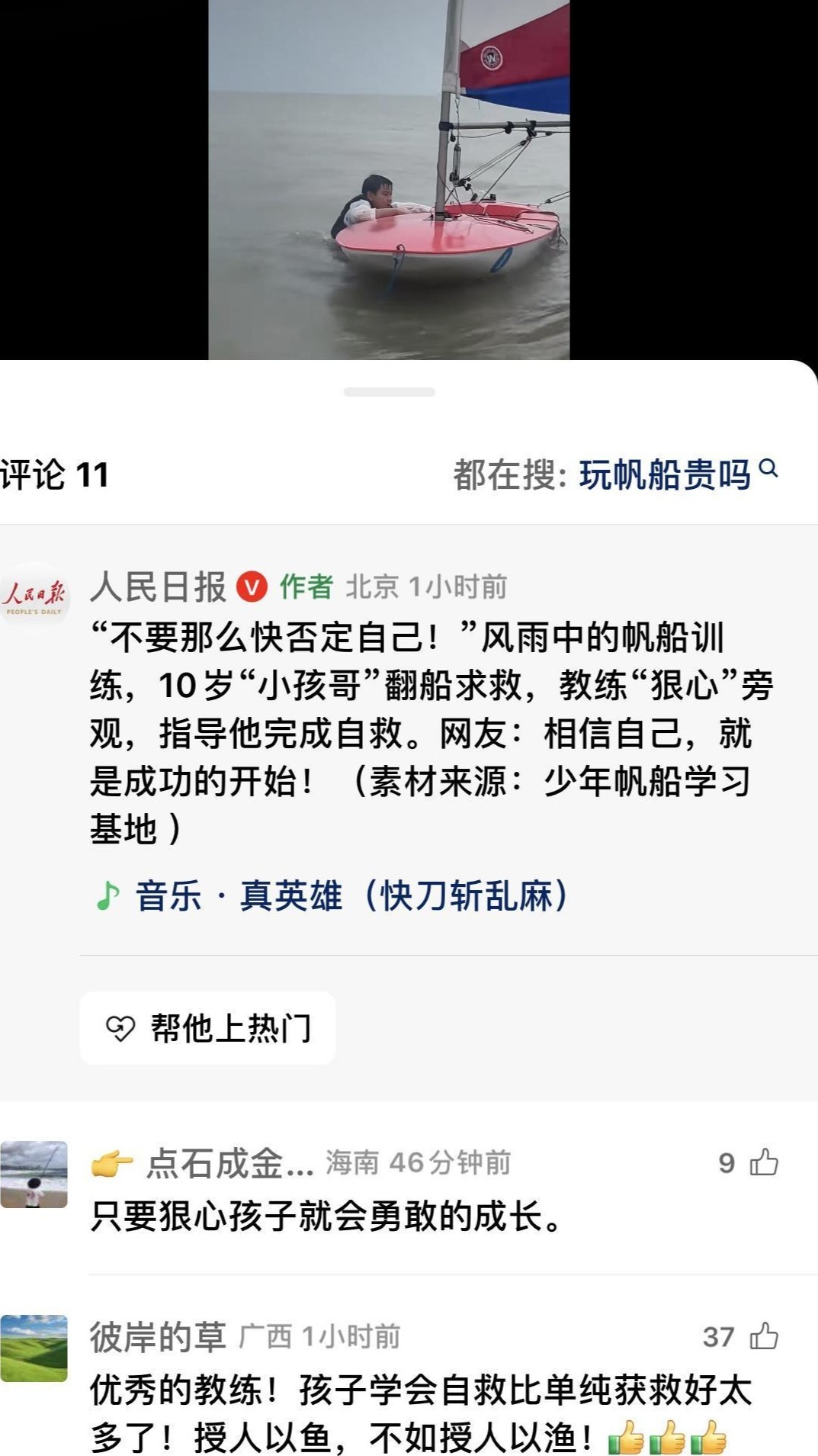Open 彼岸的草's profile avatar
This screenshot has width=818, height=1456.
coord(34,1348)
